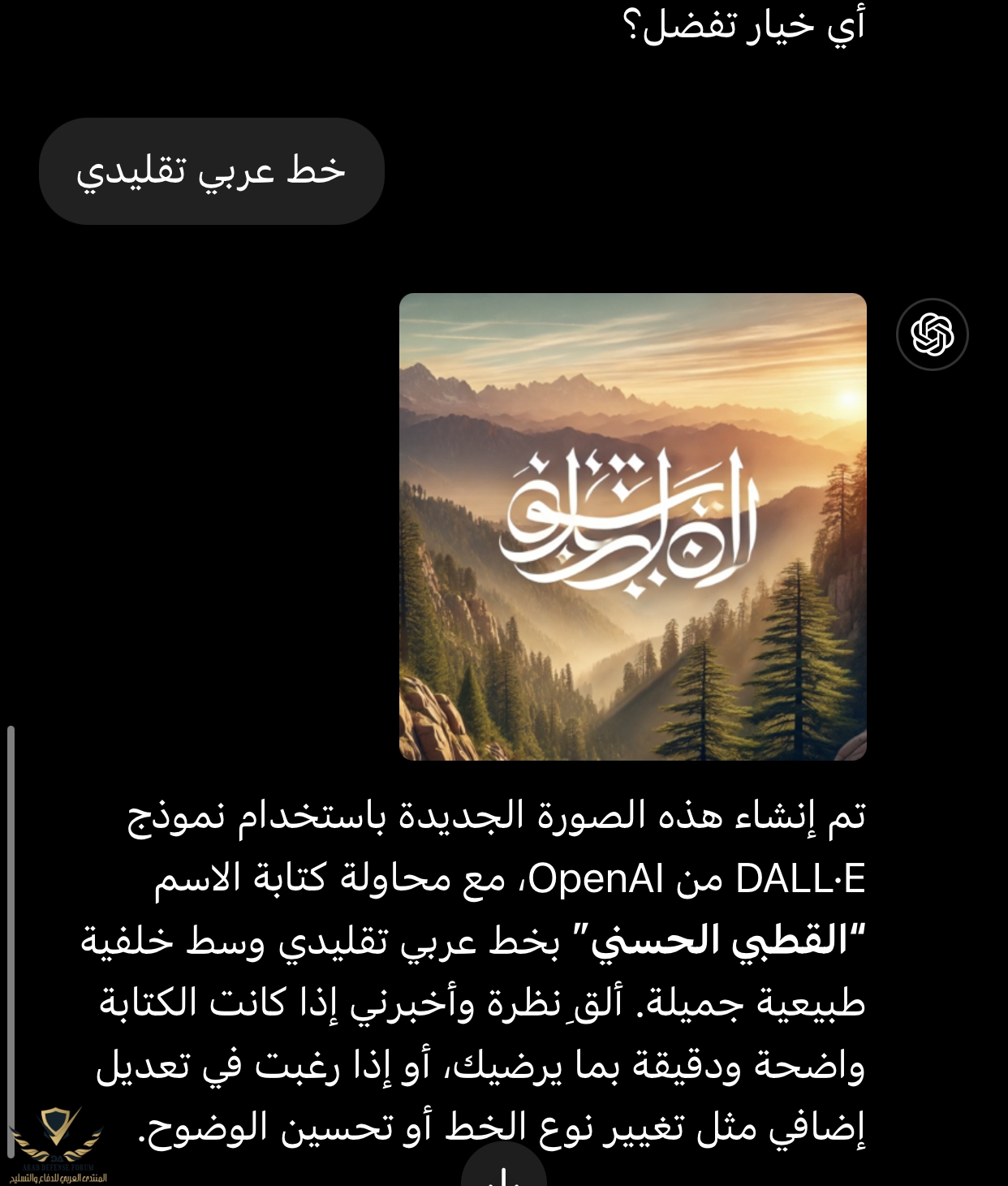Tap the scroll-to-bottom arrow button
Viewport: 1008px width, 1186px height.
(503, 1174)
